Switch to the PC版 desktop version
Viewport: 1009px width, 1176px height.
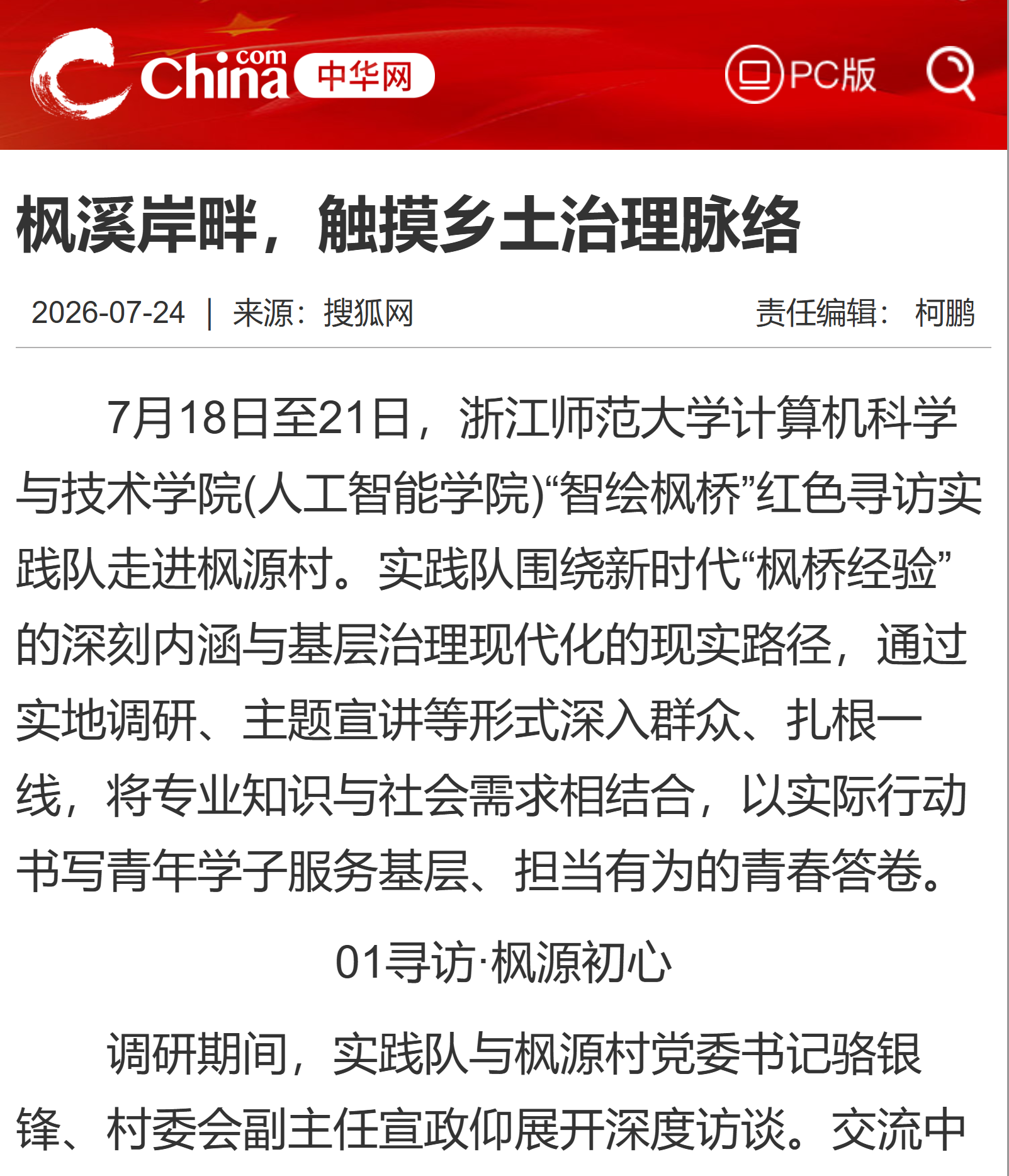[801, 74]
